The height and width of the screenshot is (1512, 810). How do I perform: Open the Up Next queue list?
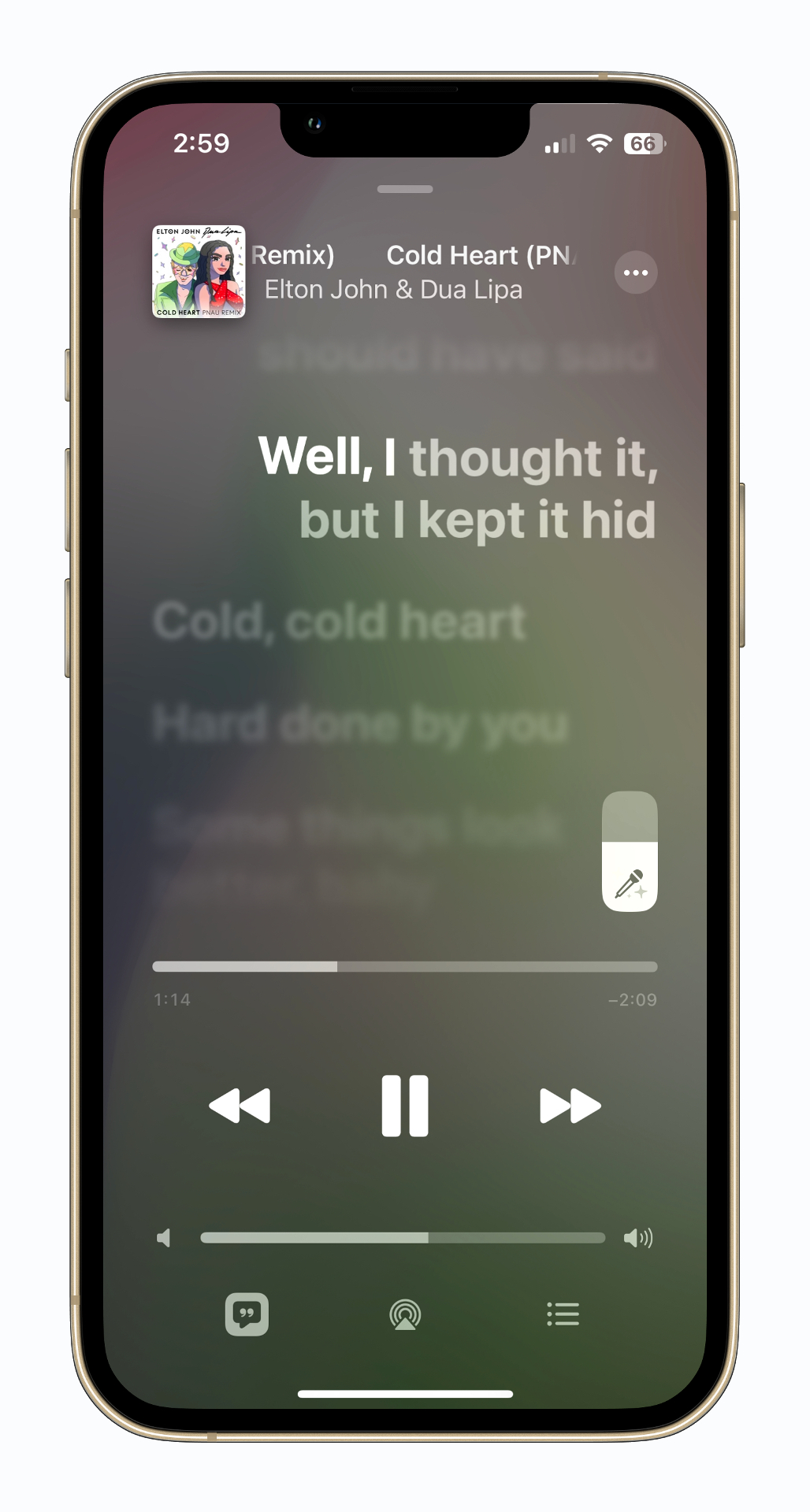click(563, 1314)
